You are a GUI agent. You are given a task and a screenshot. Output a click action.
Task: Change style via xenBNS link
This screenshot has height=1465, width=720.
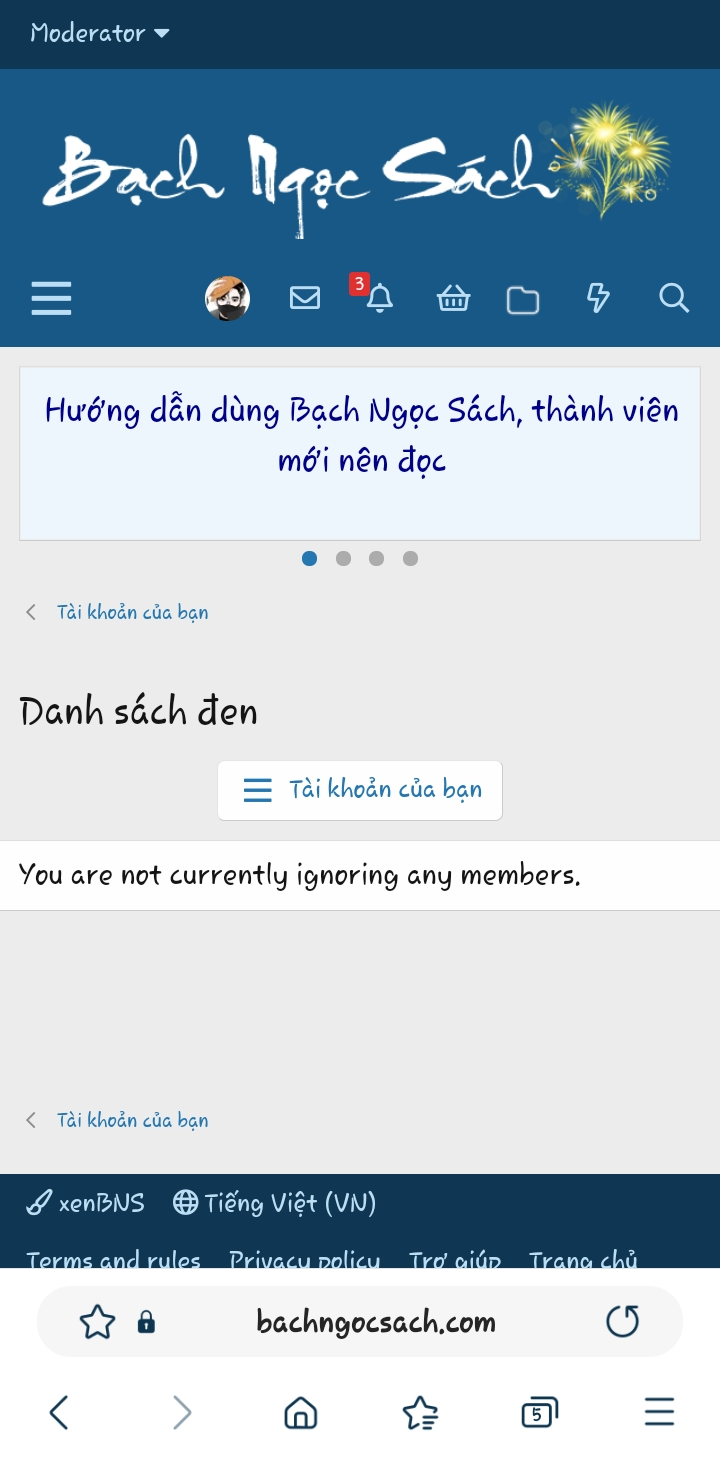tap(86, 1202)
